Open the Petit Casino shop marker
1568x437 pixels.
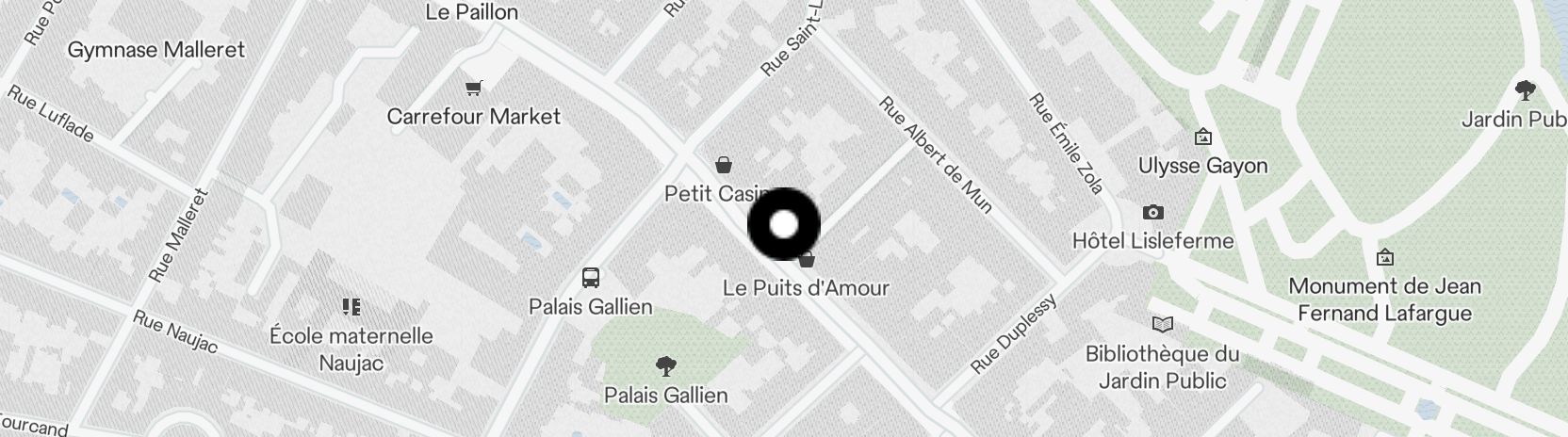723,166
